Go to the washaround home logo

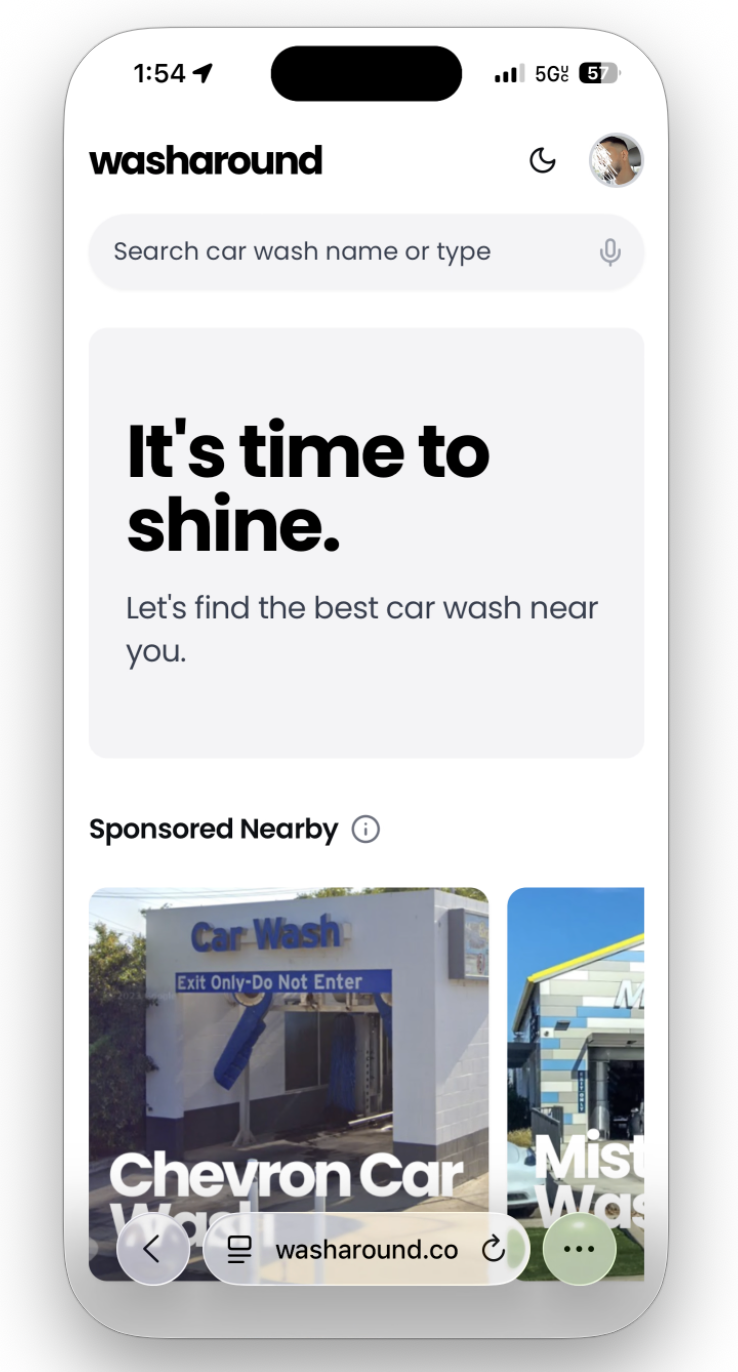(x=206, y=160)
